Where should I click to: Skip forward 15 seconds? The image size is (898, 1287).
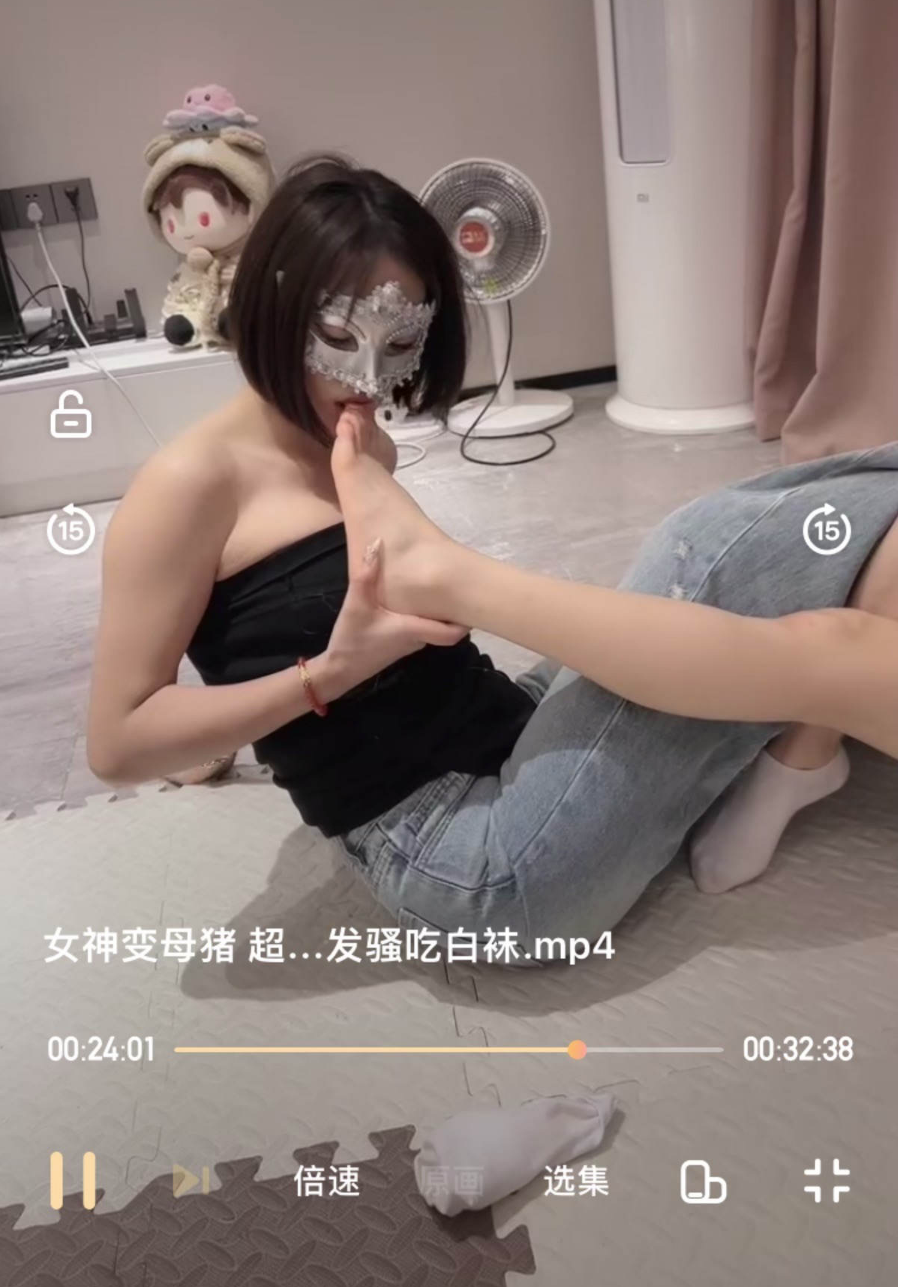(827, 530)
